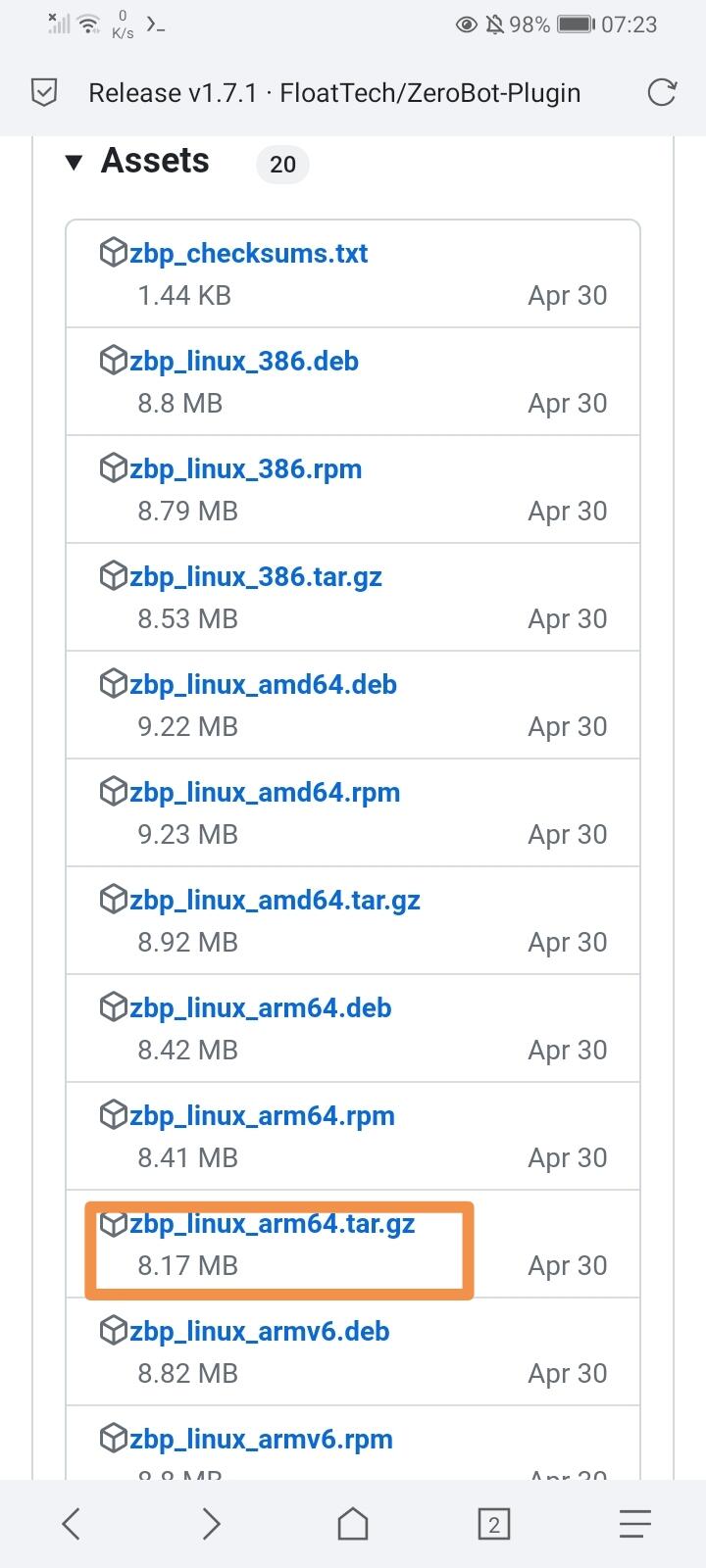Download zbp_linux_386.rpm
Screen dimensions: 706x1568
tap(245, 469)
